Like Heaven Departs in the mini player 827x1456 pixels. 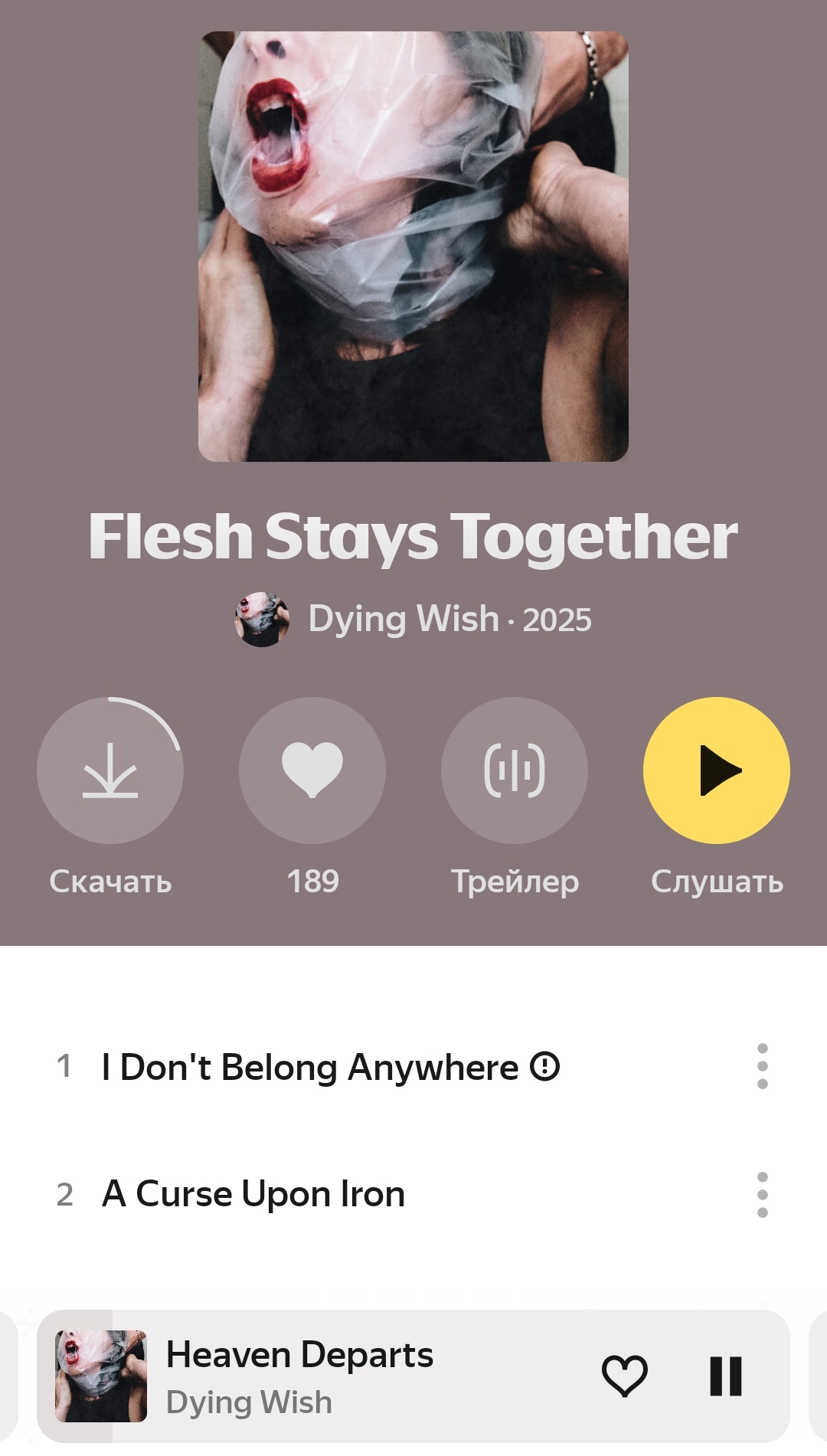coord(624,1376)
